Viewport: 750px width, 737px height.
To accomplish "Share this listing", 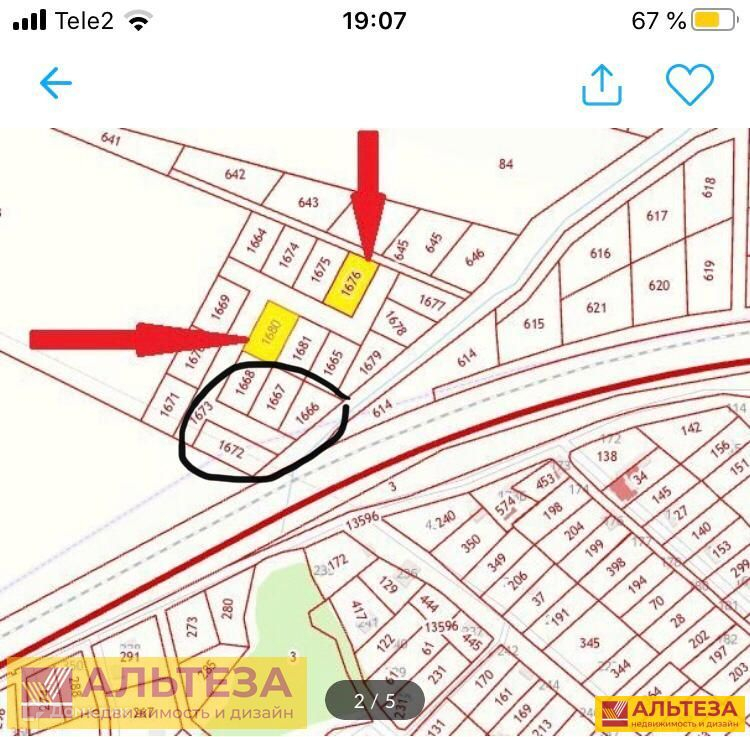I will tap(602, 85).
